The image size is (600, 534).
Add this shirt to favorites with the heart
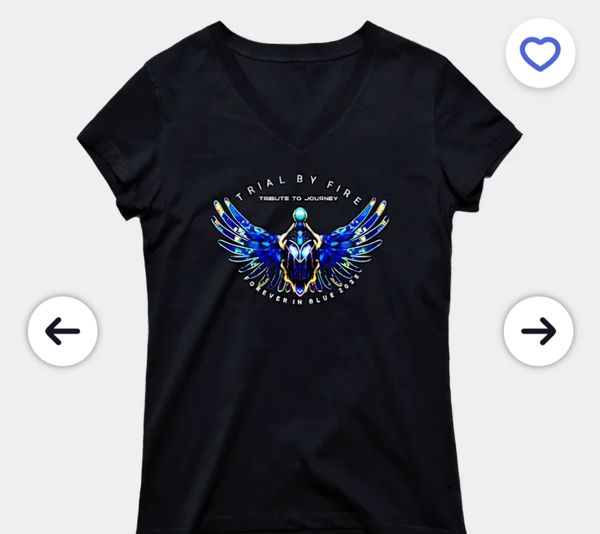pyautogui.click(x=540, y=53)
